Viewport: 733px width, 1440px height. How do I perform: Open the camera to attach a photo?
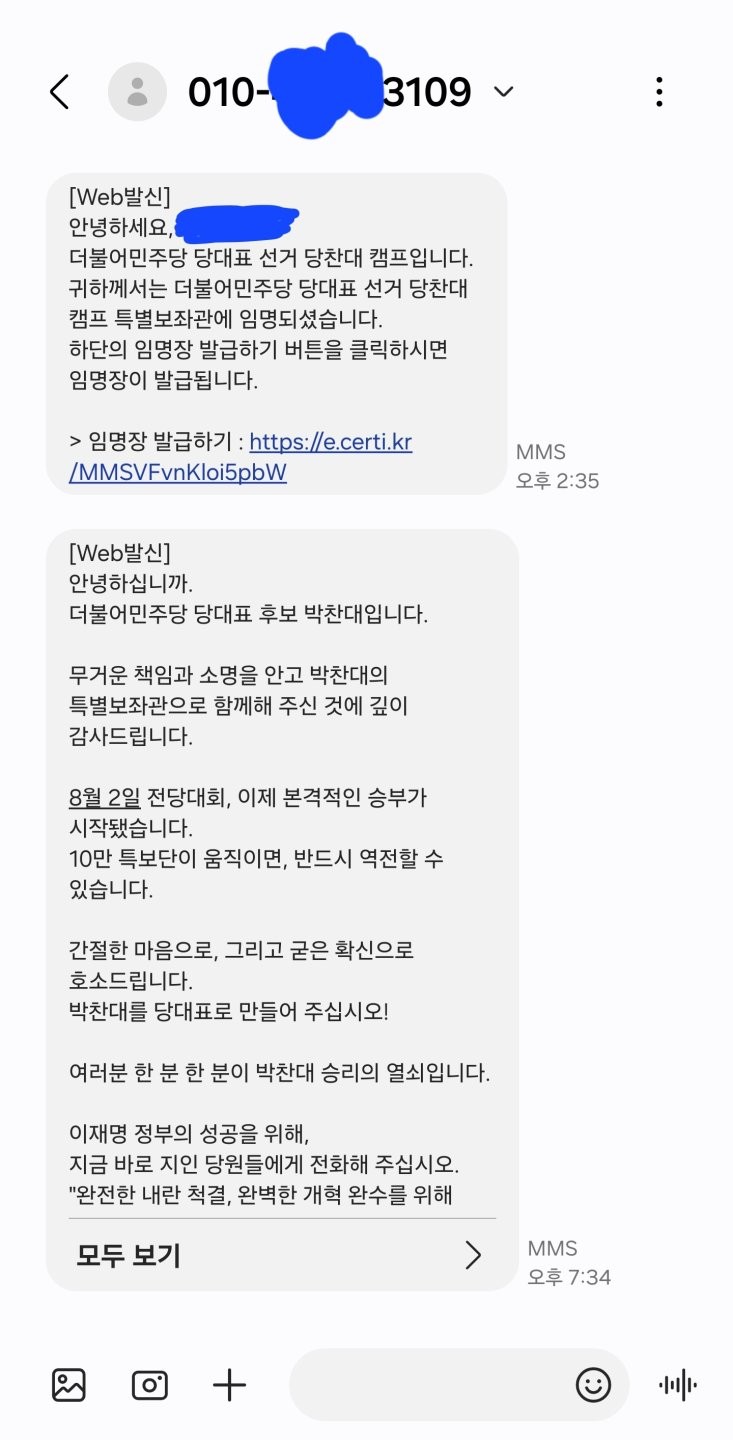pyautogui.click(x=150, y=1385)
